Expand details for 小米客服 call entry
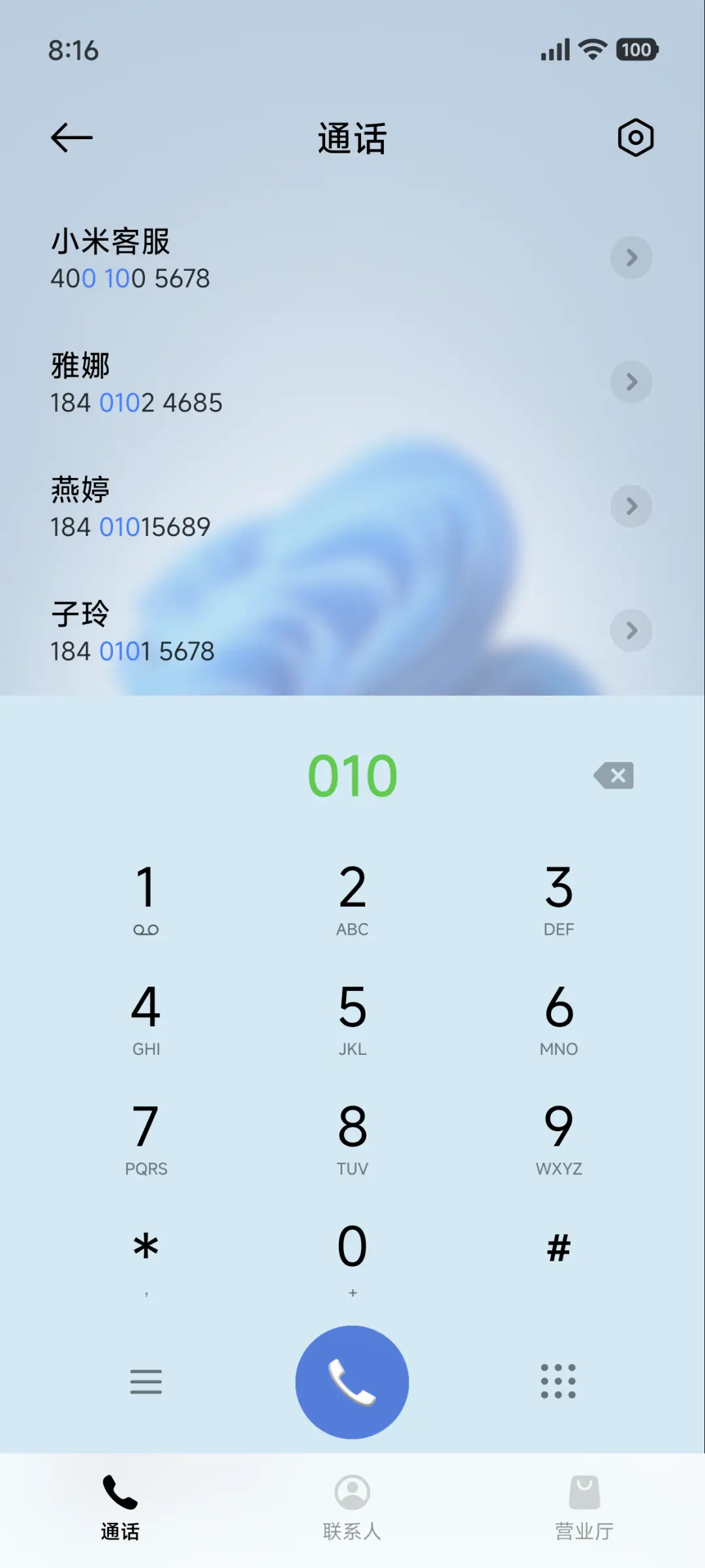705x1568 pixels. [631, 258]
